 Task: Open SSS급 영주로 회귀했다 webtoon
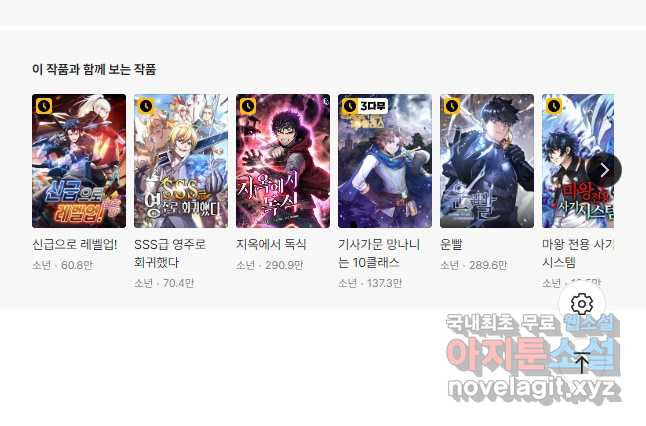pyautogui.click(x=181, y=161)
